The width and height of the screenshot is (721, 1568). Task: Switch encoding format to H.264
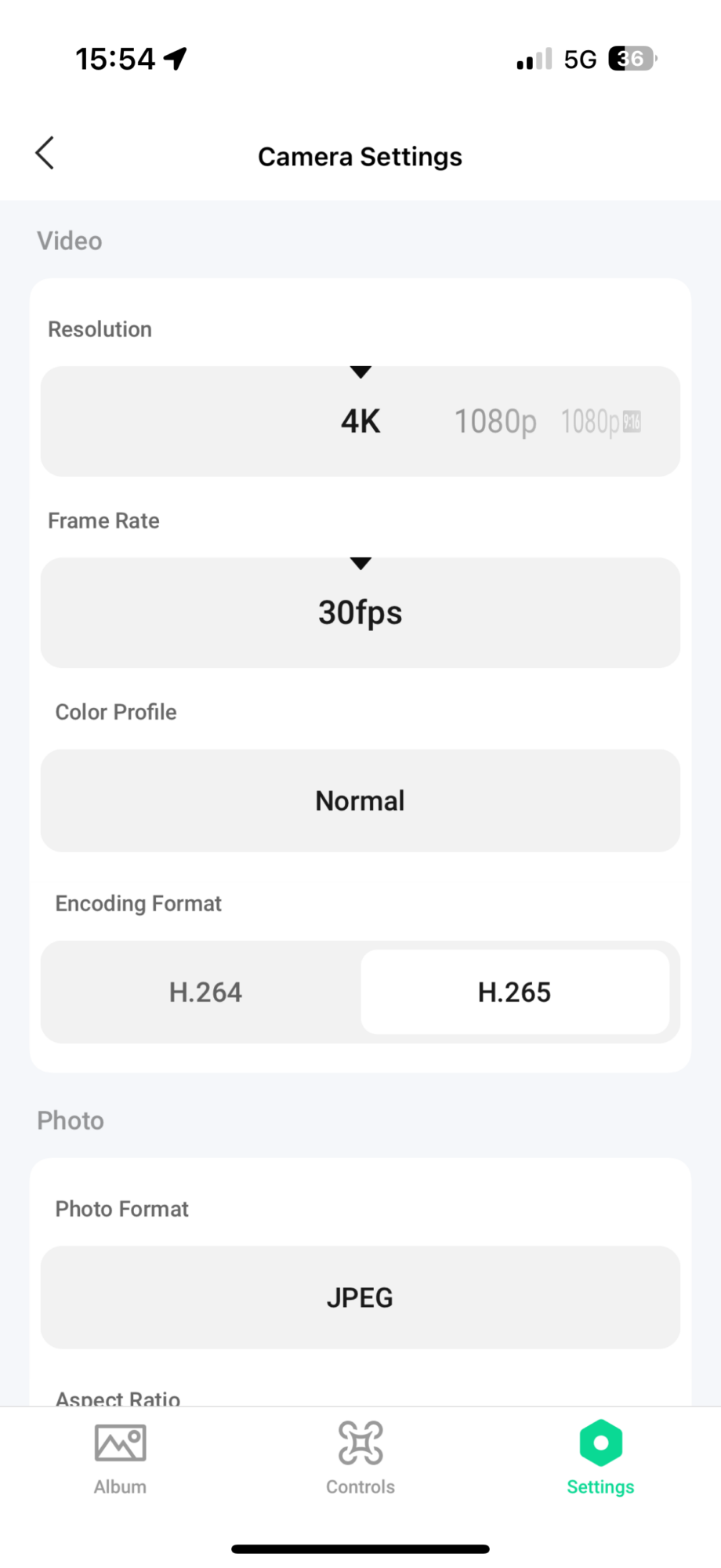pos(205,992)
